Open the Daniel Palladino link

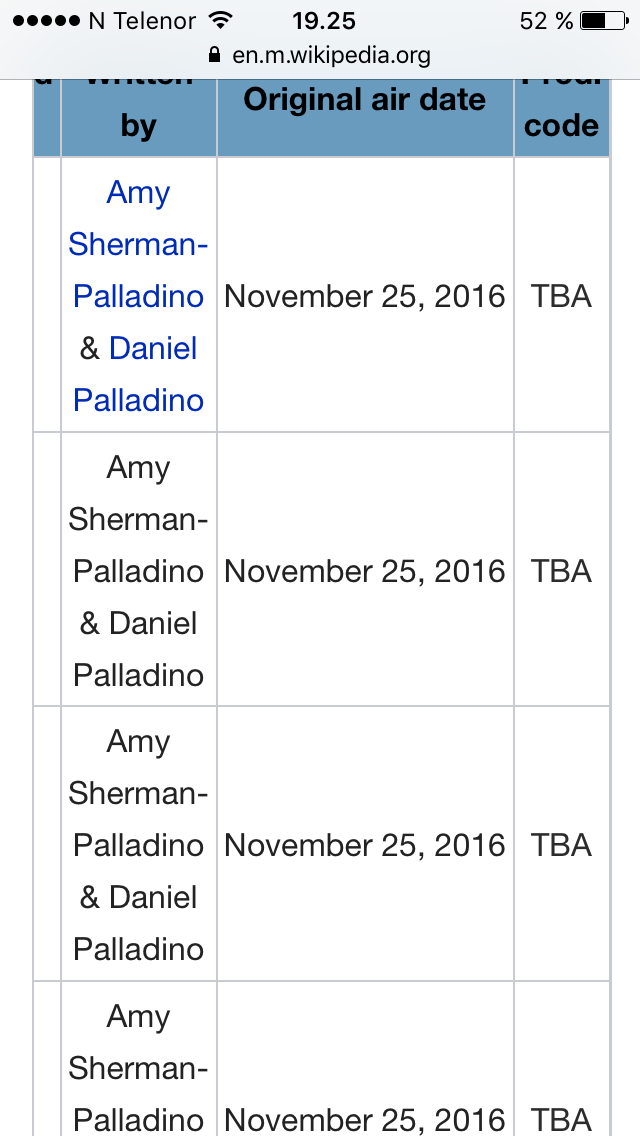tap(152, 349)
